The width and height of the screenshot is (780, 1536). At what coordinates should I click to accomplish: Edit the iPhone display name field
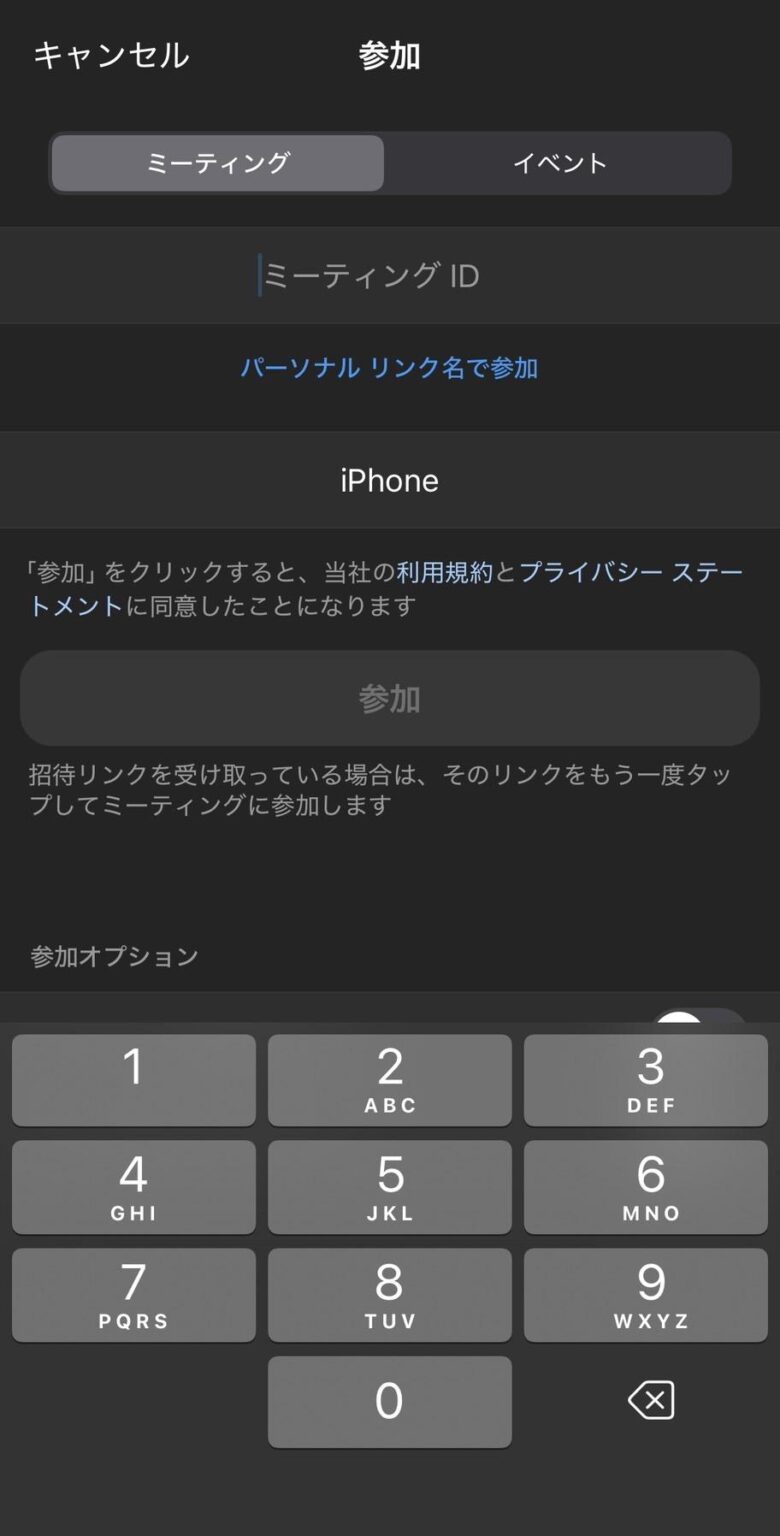390,481
